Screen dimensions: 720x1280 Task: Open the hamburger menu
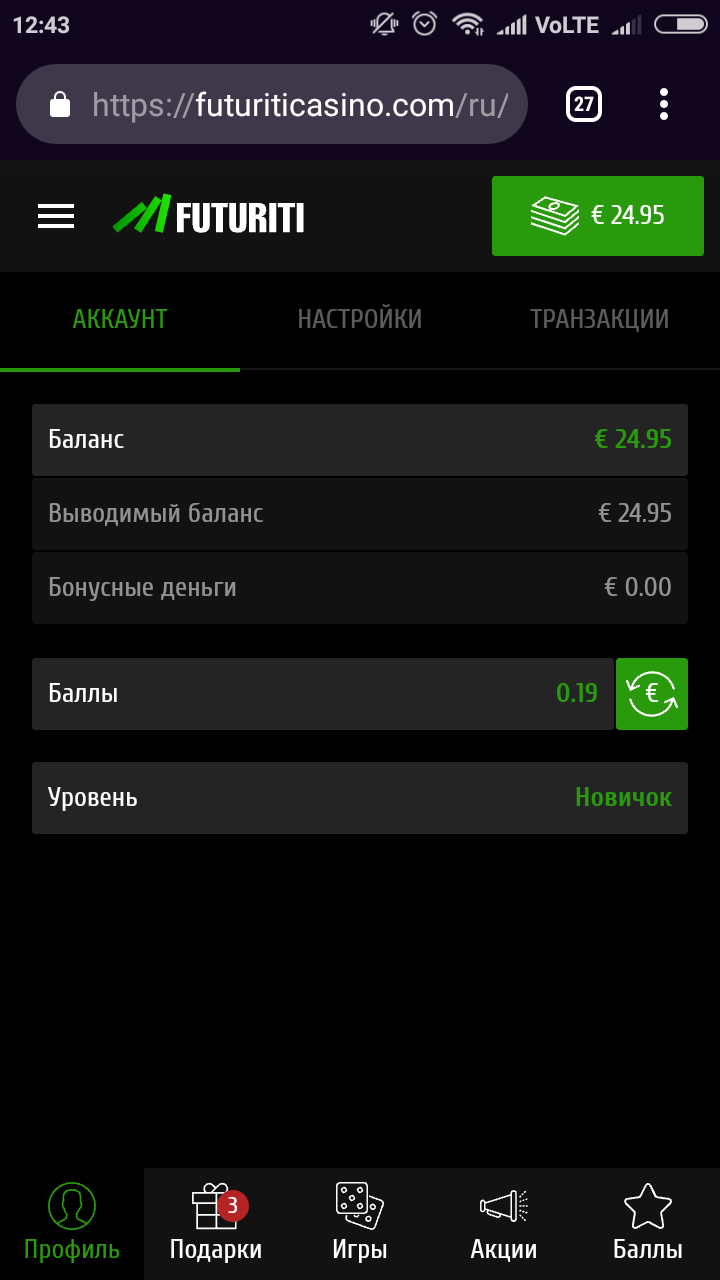pos(56,216)
